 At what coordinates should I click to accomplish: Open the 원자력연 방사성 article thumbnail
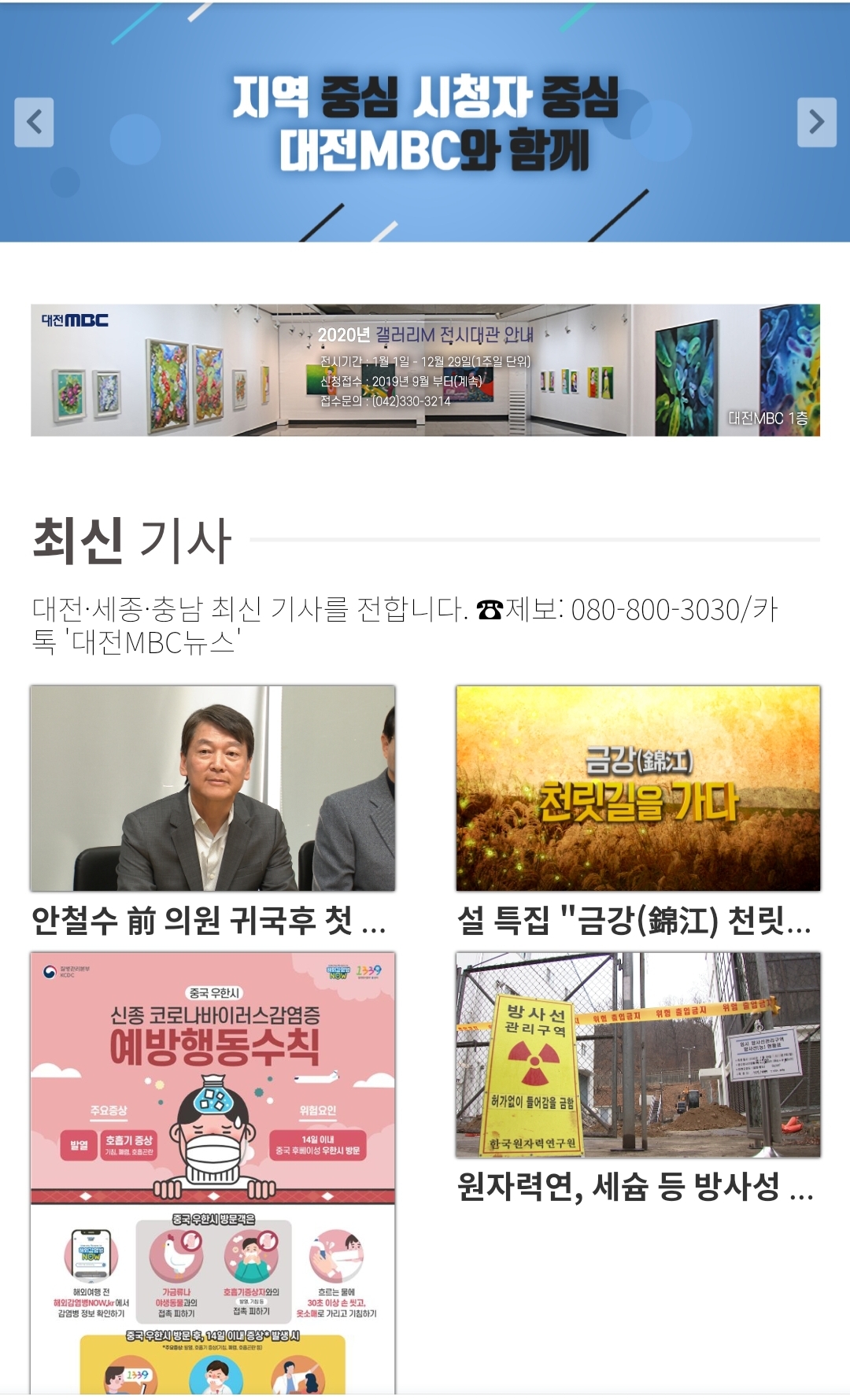click(637, 1055)
